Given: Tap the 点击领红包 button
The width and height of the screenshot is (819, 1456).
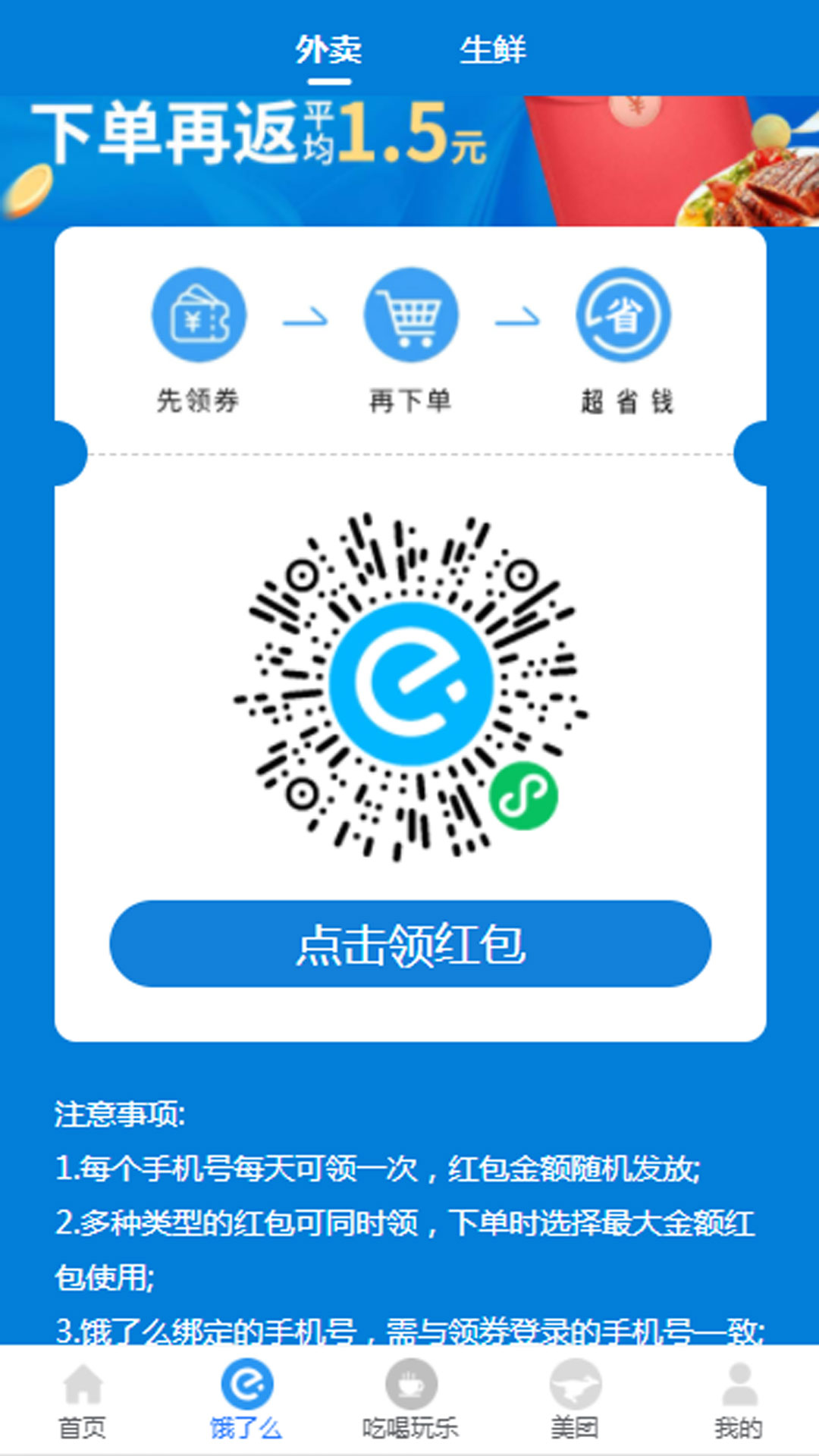Looking at the screenshot, I should pyautogui.click(x=410, y=944).
